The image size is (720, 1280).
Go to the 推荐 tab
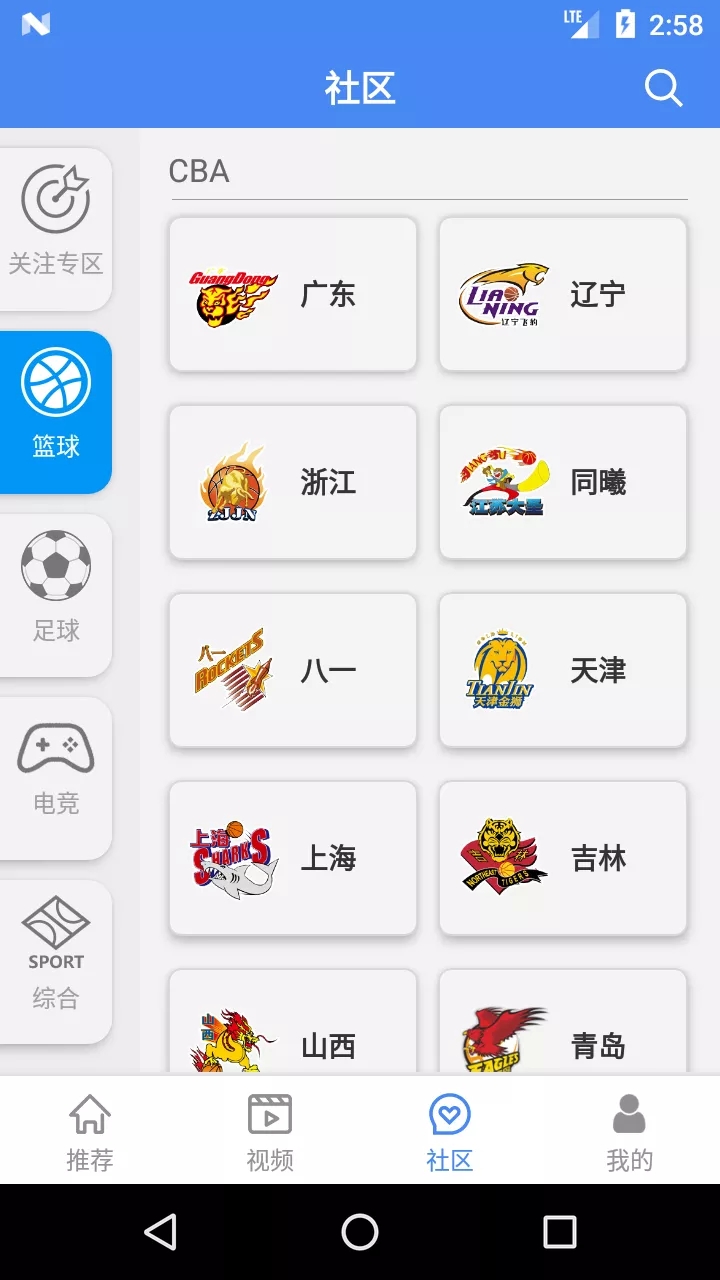pos(90,1131)
